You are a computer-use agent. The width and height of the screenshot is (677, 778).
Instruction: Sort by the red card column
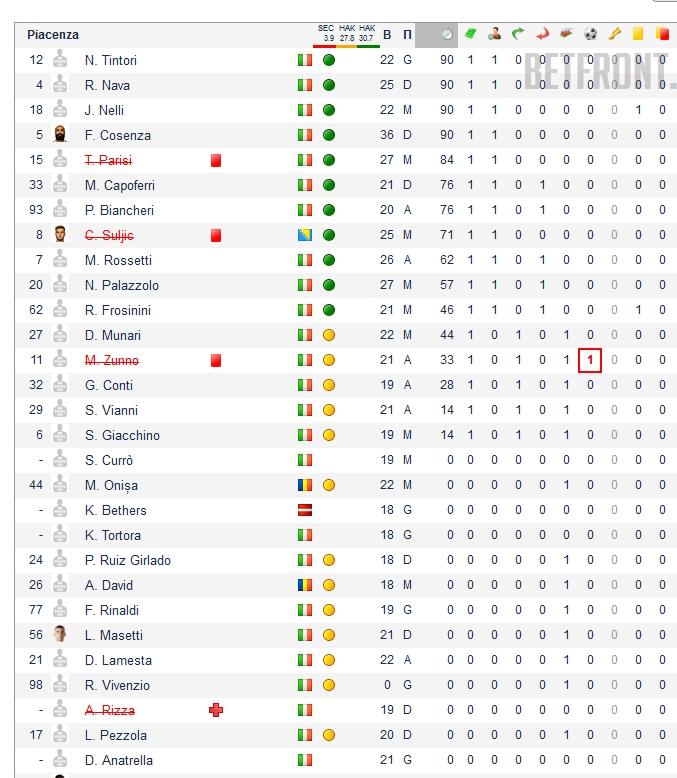click(662, 34)
